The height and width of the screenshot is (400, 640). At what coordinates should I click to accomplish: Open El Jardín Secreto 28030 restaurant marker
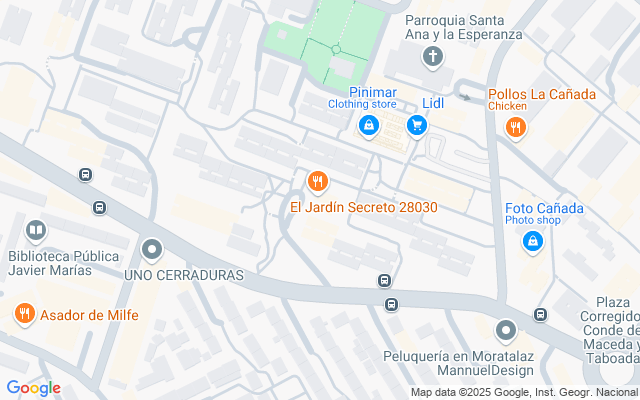[316, 181]
